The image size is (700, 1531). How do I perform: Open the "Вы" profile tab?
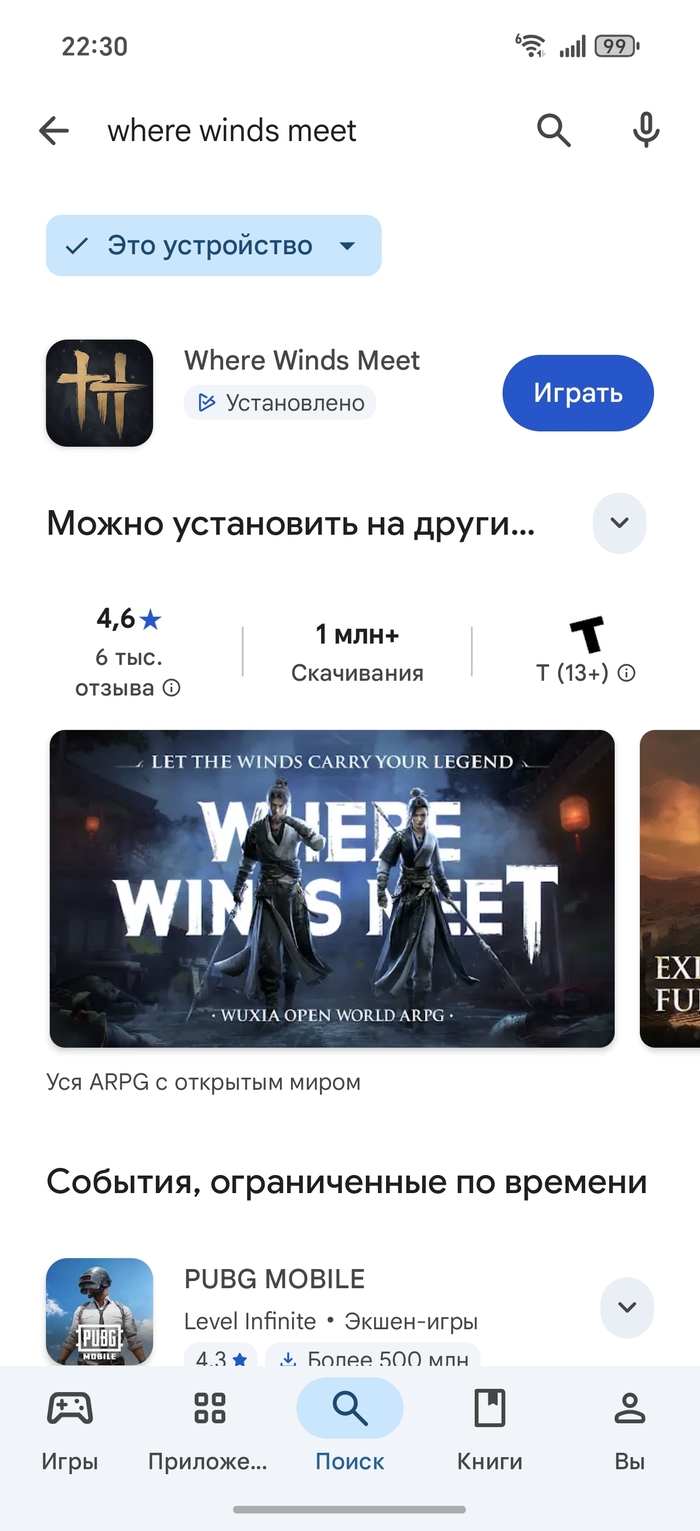pyautogui.click(x=629, y=1429)
